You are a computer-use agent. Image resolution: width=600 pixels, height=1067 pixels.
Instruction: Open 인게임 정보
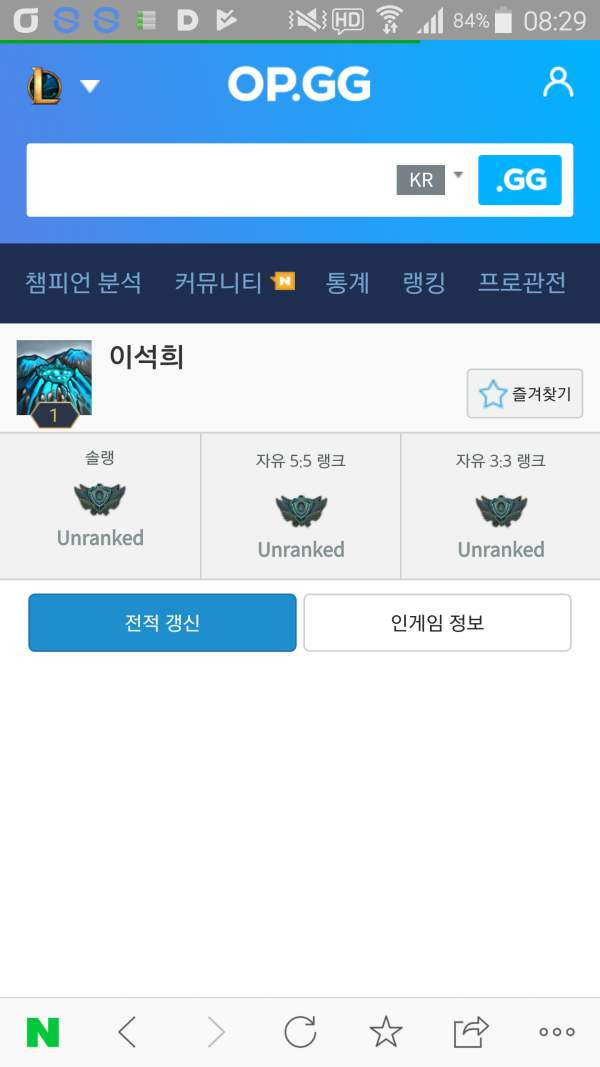(437, 623)
